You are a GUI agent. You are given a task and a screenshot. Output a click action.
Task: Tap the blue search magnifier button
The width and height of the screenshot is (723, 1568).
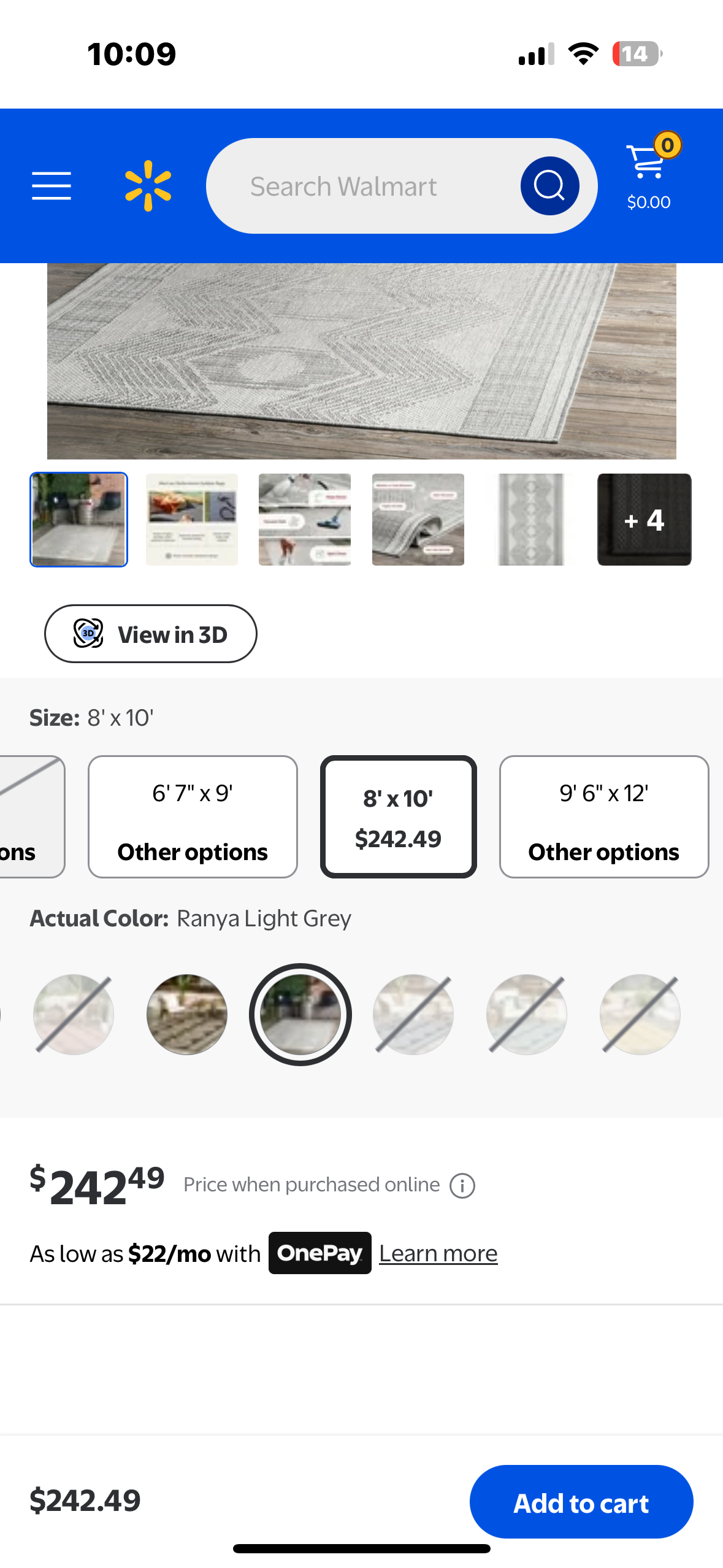549,186
